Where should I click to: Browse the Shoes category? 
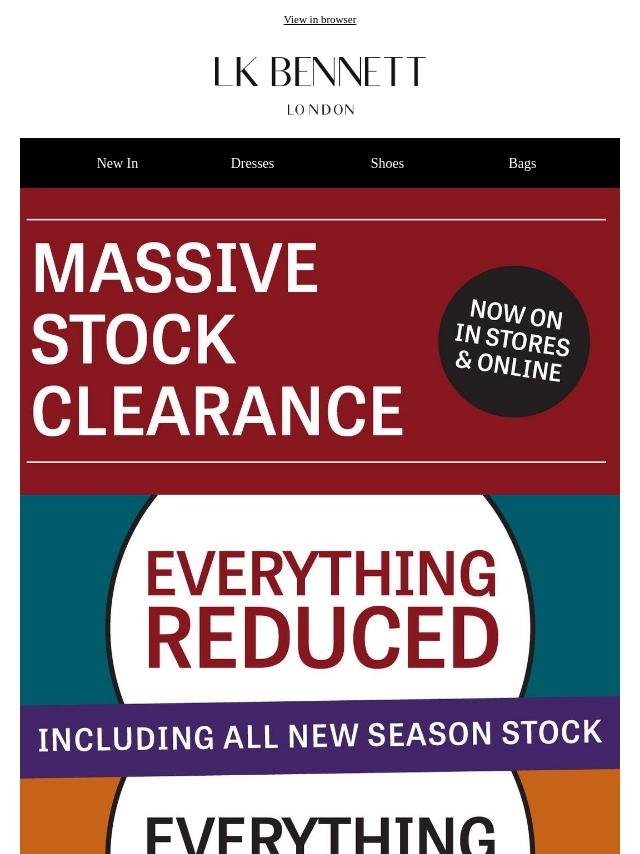click(387, 163)
